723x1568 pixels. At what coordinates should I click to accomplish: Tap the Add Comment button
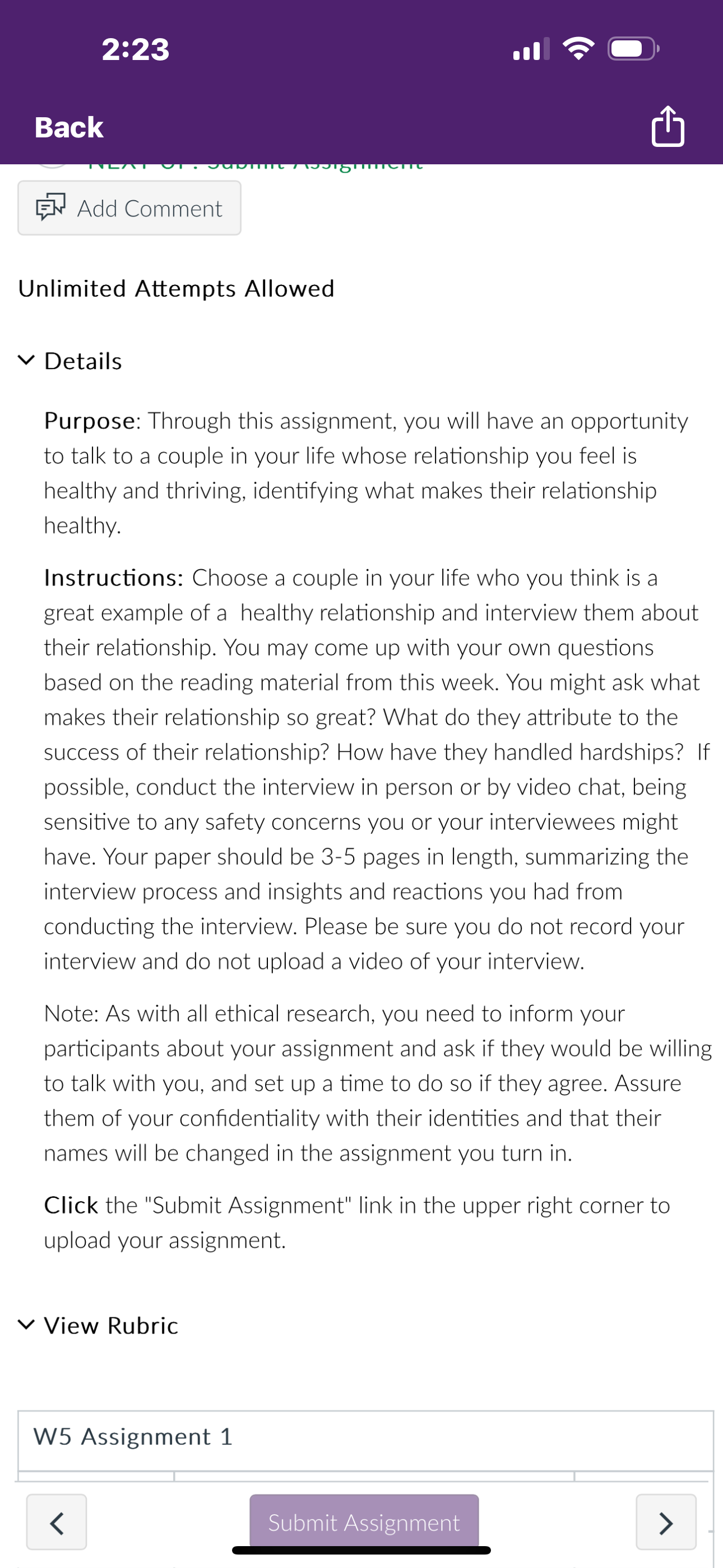point(129,208)
